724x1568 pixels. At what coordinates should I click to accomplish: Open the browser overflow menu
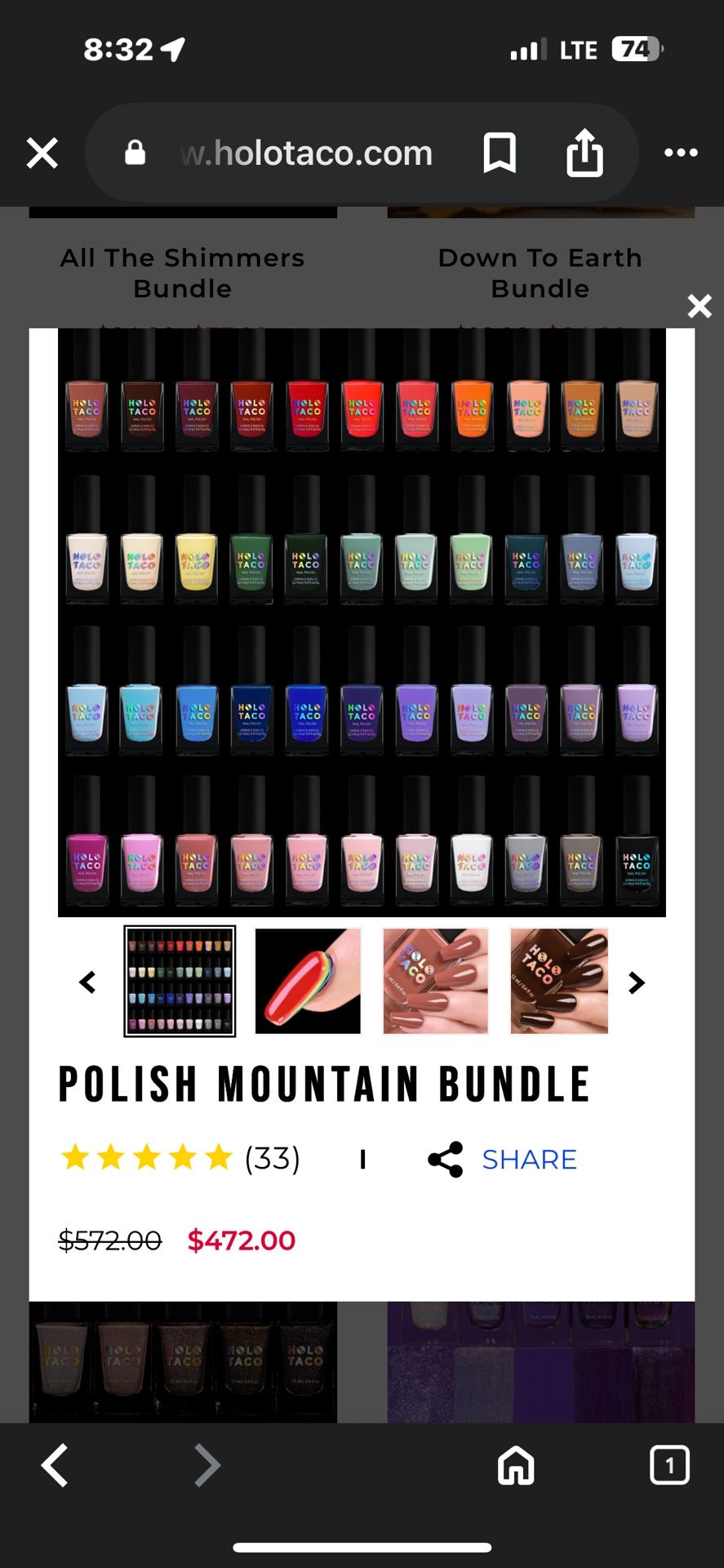(681, 153)
